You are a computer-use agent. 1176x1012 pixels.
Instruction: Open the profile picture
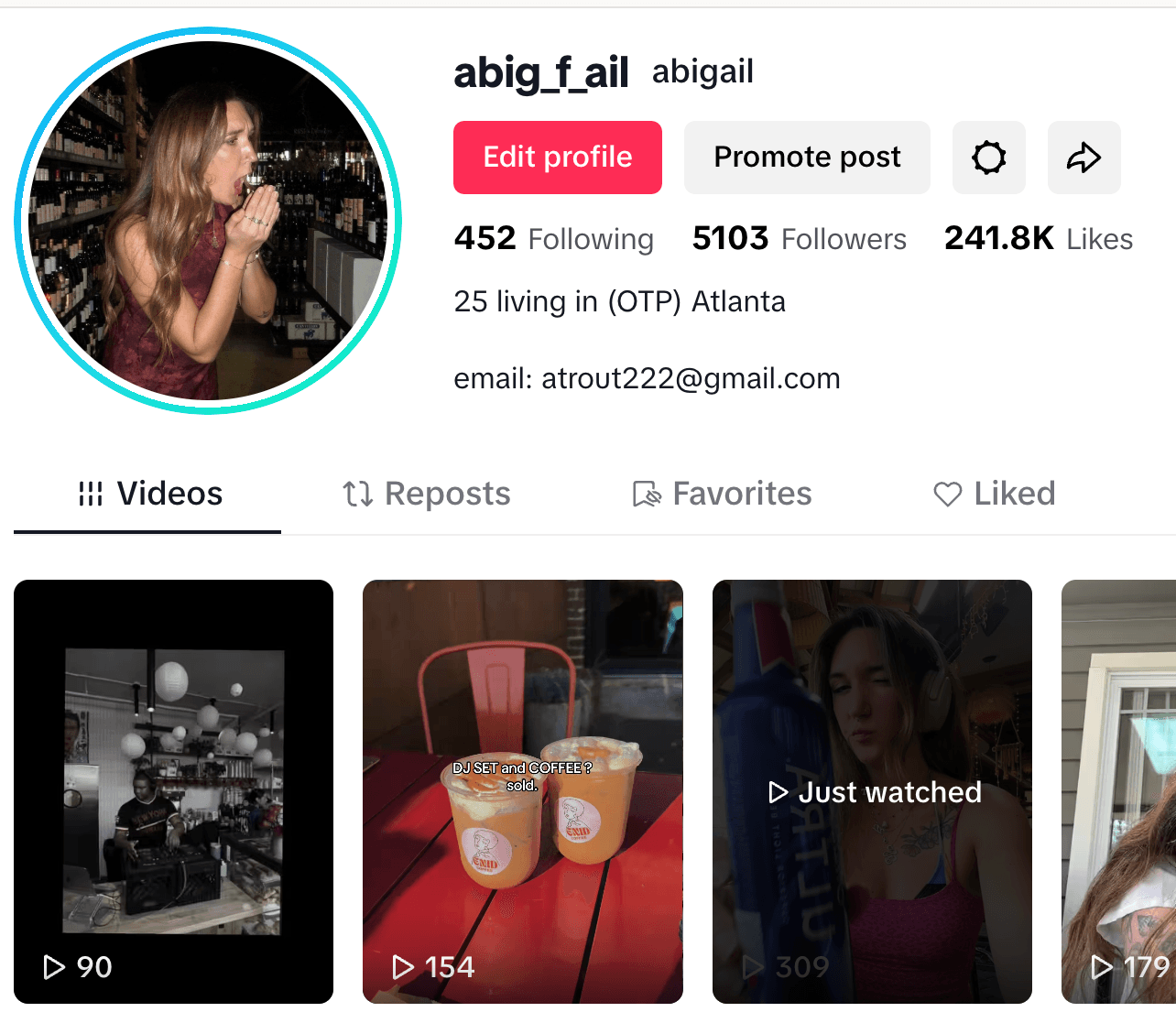[x=209, y=221]
